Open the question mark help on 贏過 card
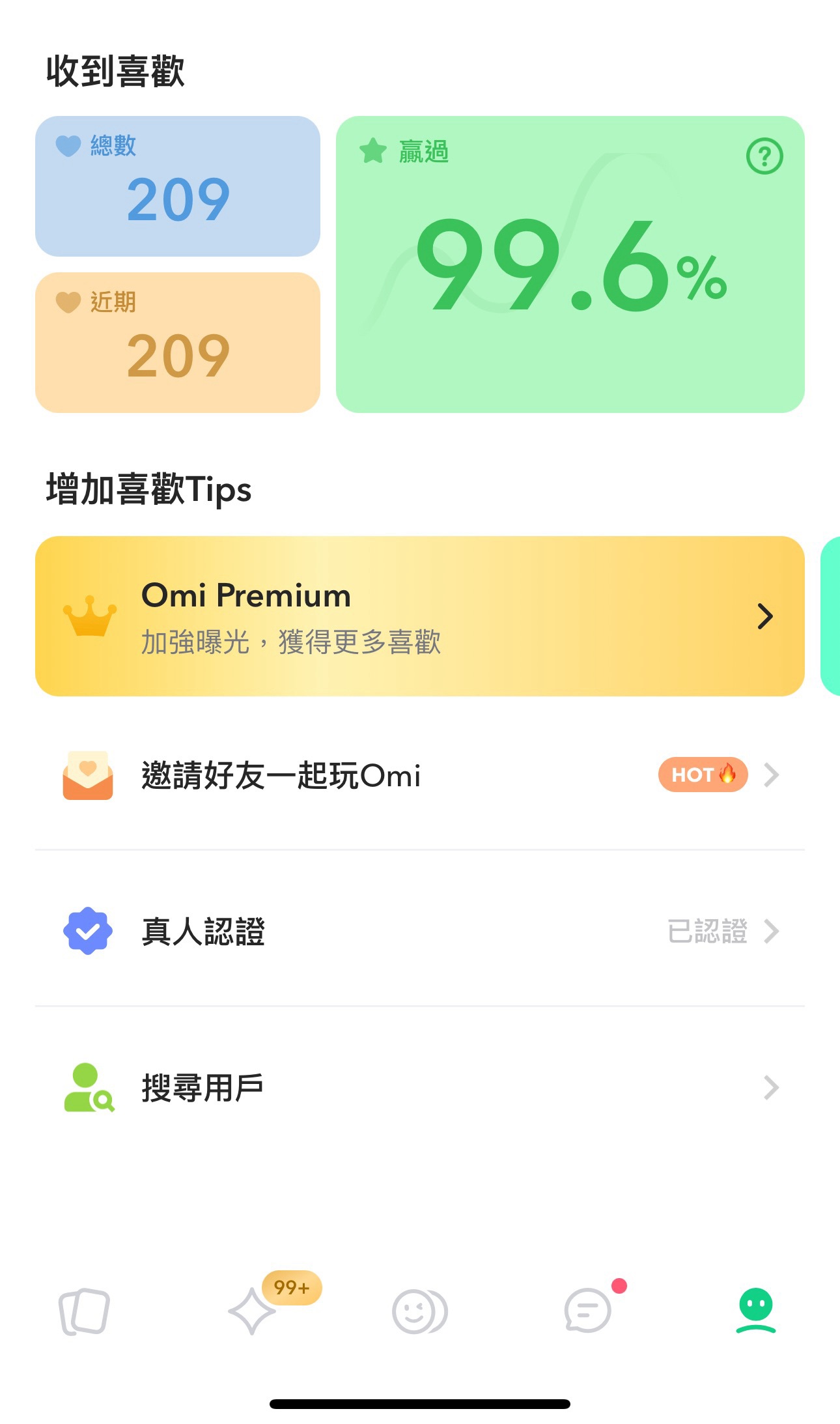The image size is (840, 1424). pos(764,156)
